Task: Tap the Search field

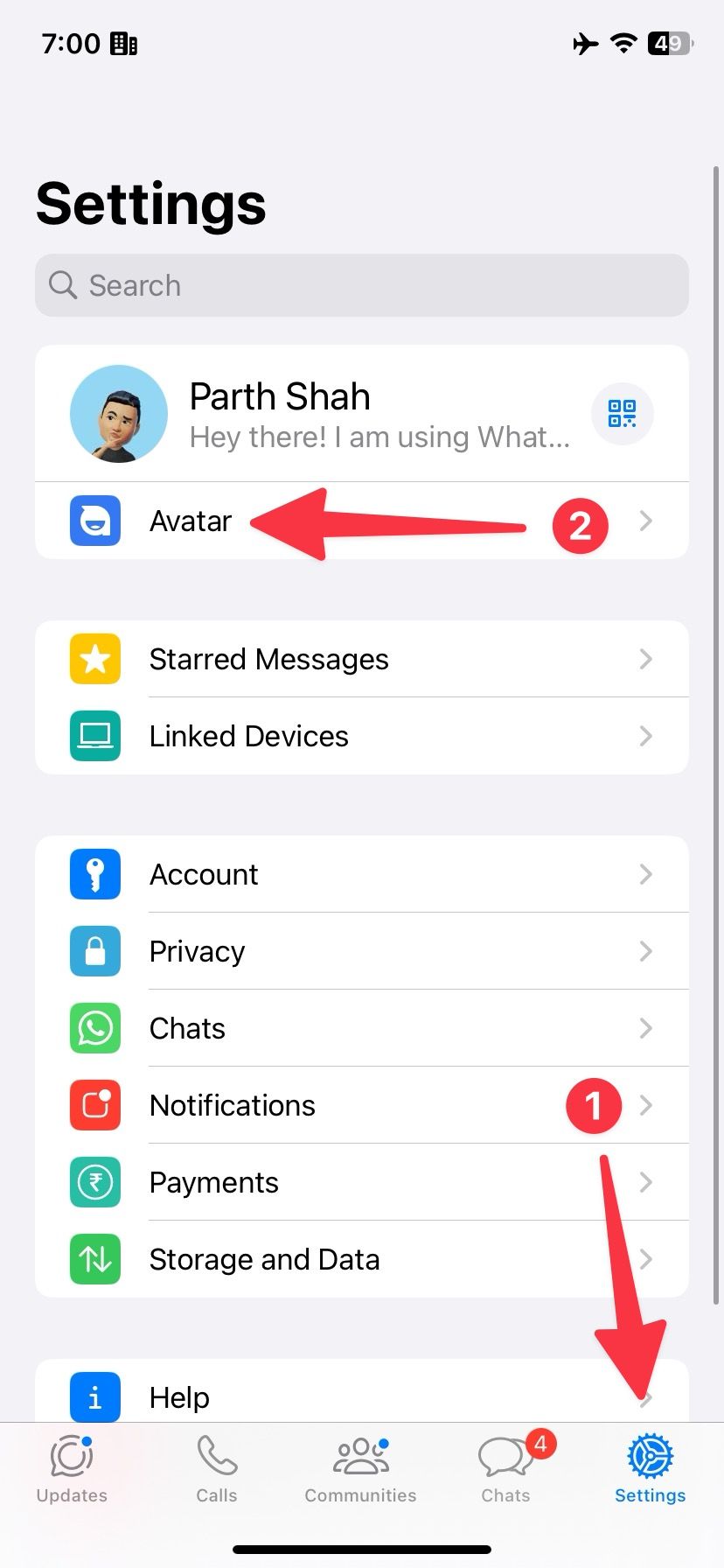Action: coord(361,285)
